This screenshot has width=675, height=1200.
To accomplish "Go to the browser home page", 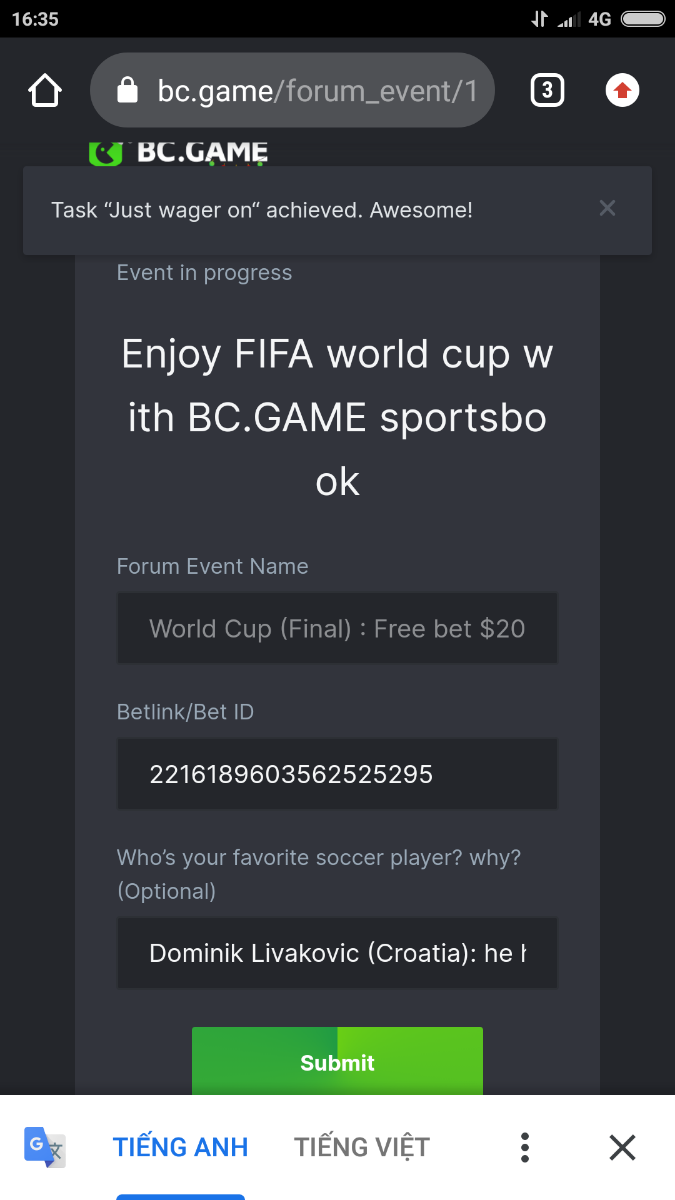I will pyautogui.click(x=45, y=91).
